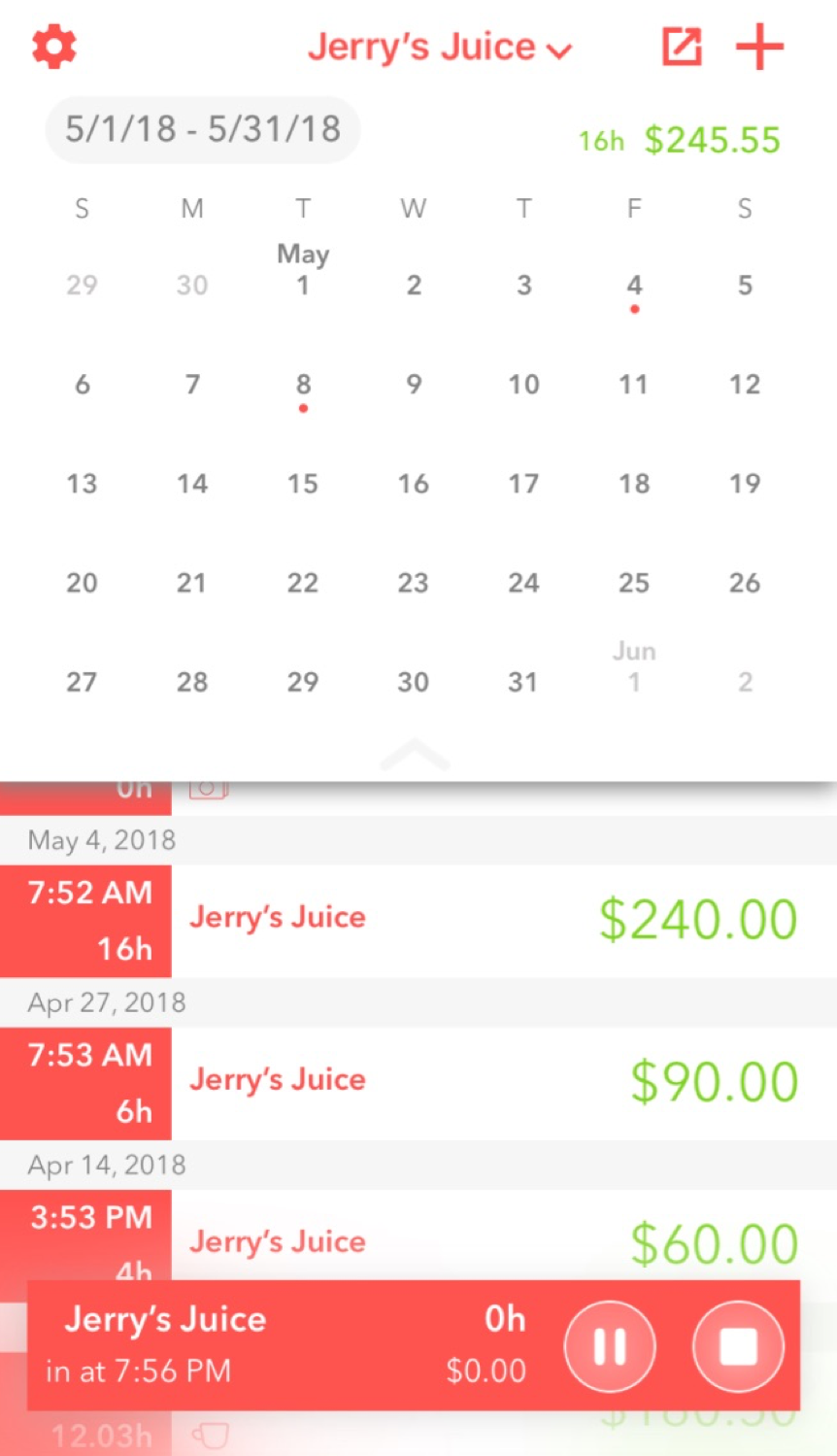
Task: Choose May 31 on the calendar
Action: click(x=523, y=682)
